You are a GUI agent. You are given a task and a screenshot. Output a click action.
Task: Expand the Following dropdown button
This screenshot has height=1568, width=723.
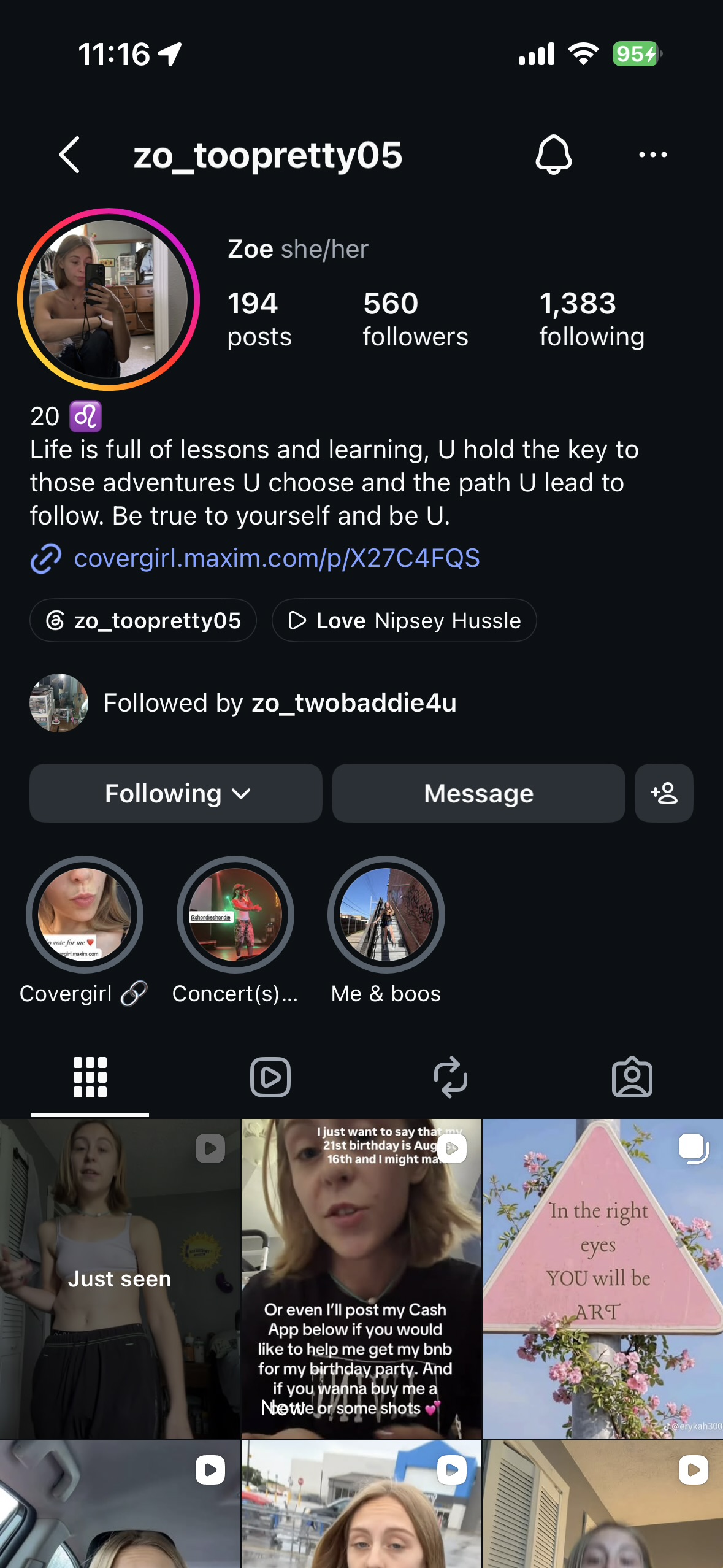coord(176,793)
